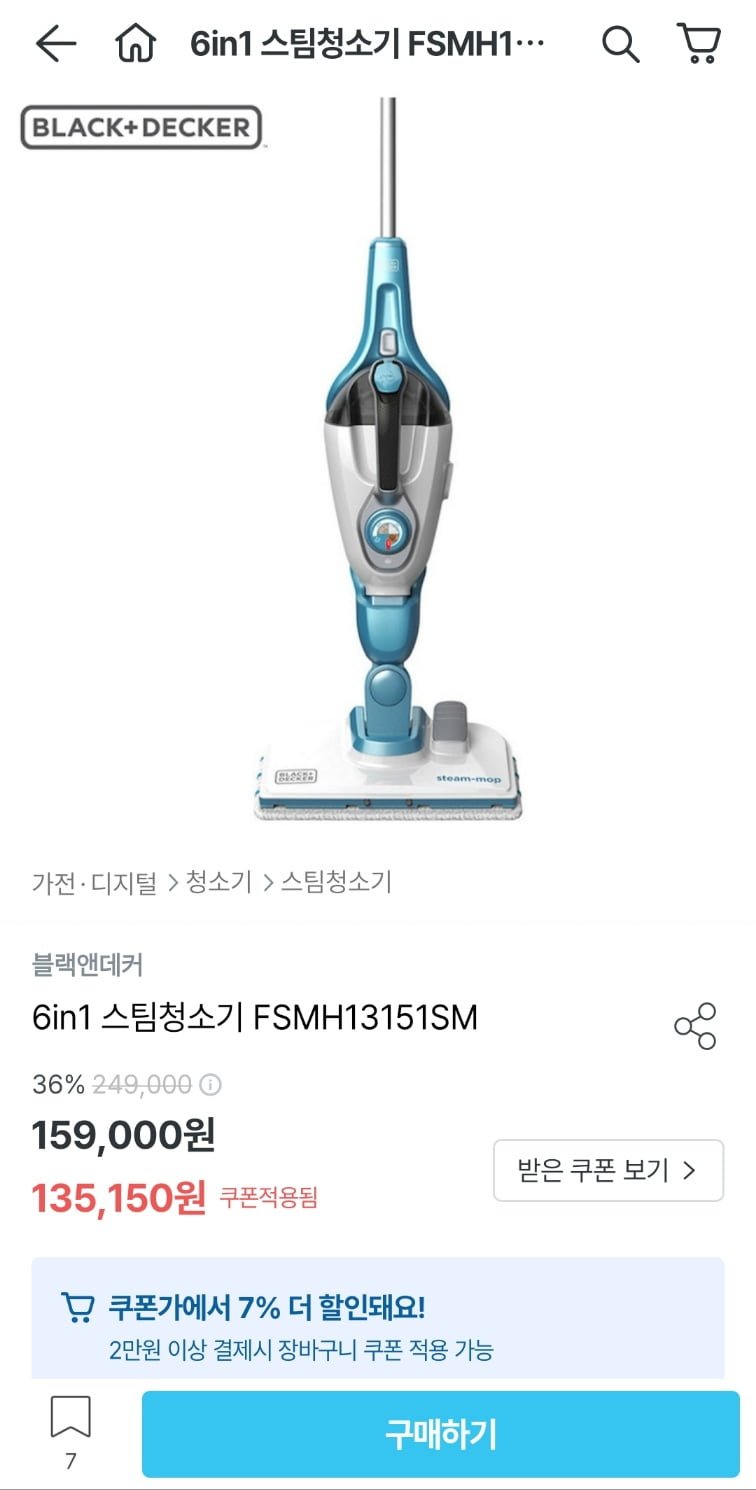
Task: Tap 받은 쿠폰 보기 button
Action: tap(608, 1170)
